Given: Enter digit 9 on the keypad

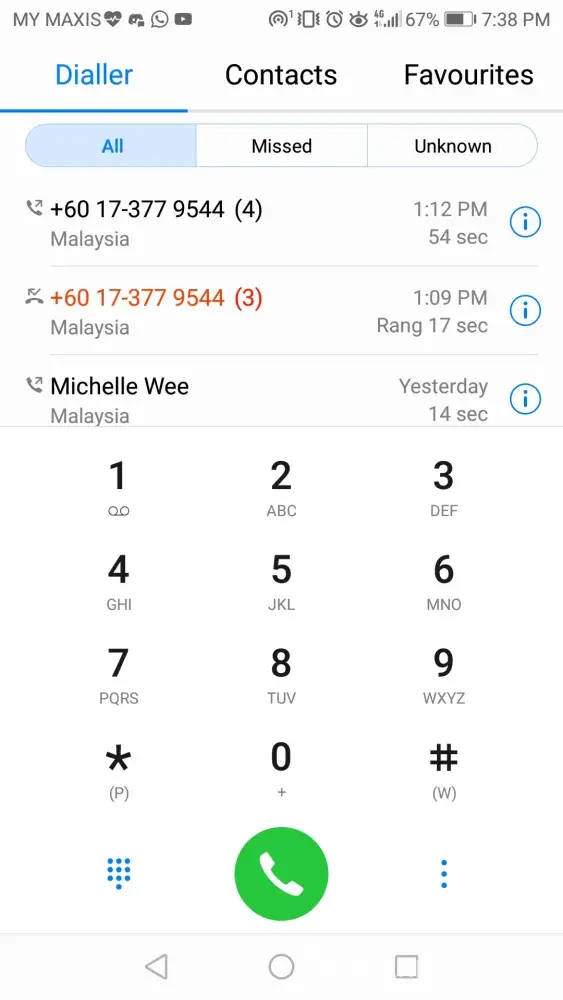Looking at the screenshot, I should (444, 674).
